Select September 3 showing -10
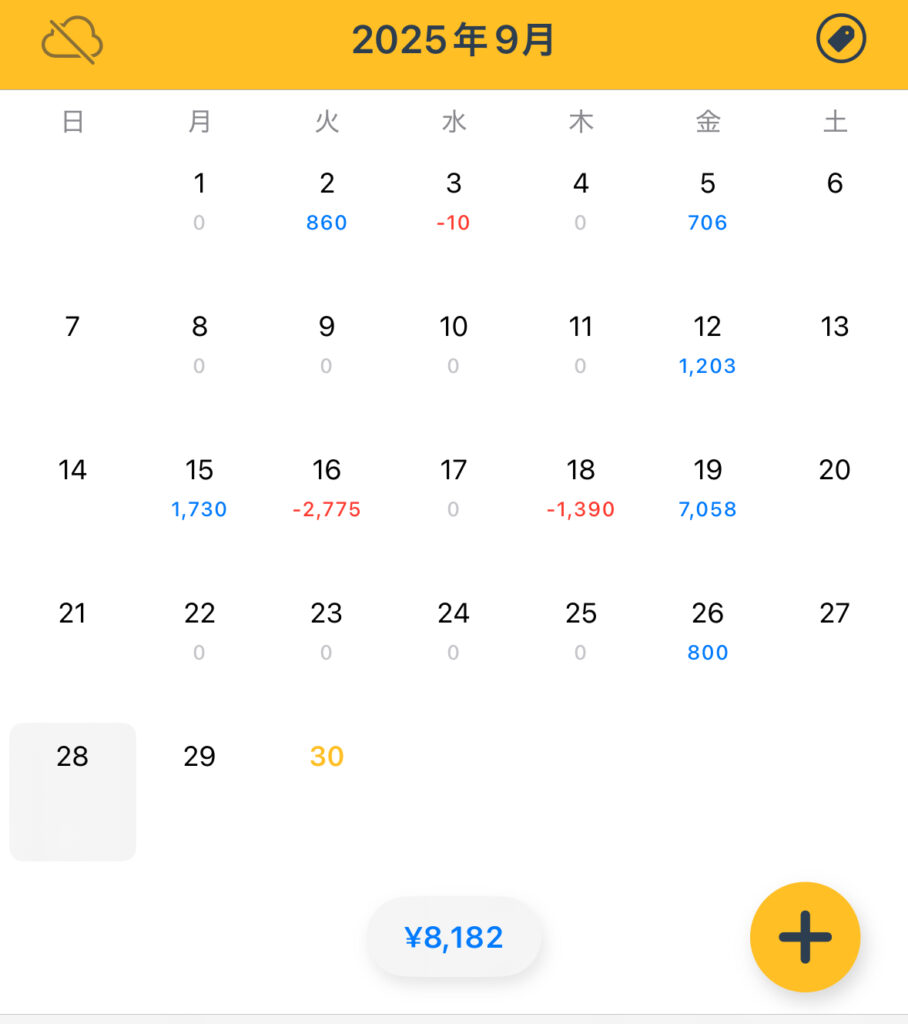The width and height of the screenshot is (908, 1024). tap(454, 201)
